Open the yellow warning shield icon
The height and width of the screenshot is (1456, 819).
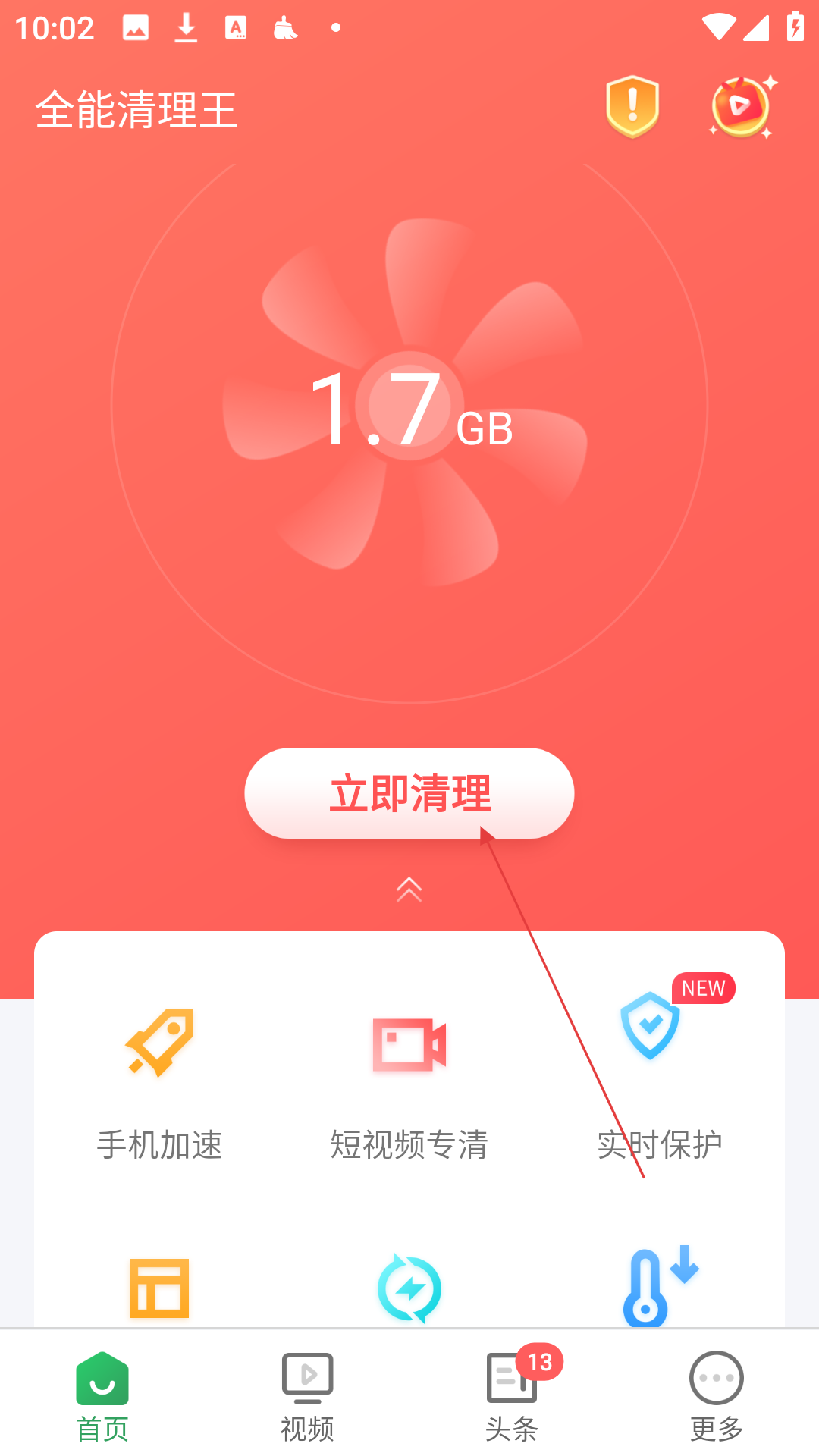tap(632, 107)
